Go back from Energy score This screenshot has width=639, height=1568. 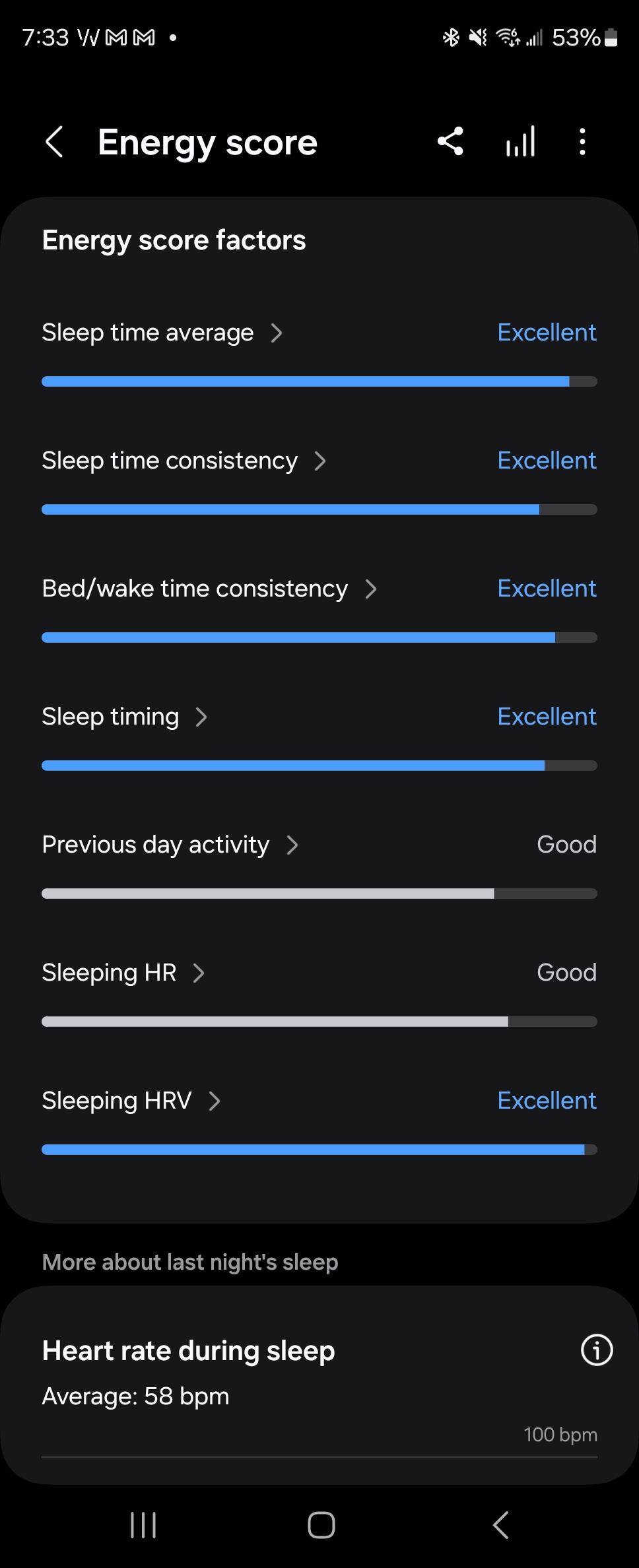pos(54,142)
